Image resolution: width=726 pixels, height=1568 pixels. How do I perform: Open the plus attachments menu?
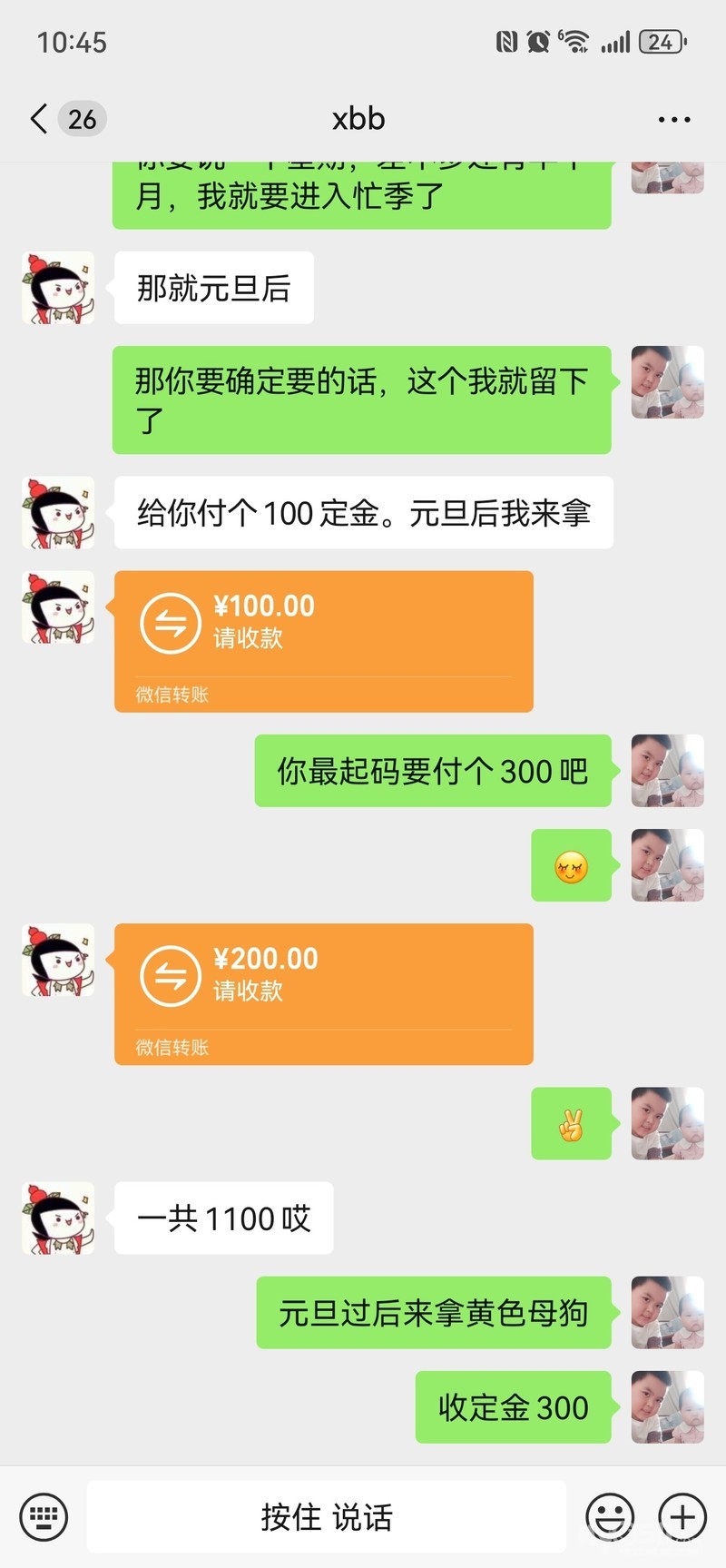[x=682, y=1516]
